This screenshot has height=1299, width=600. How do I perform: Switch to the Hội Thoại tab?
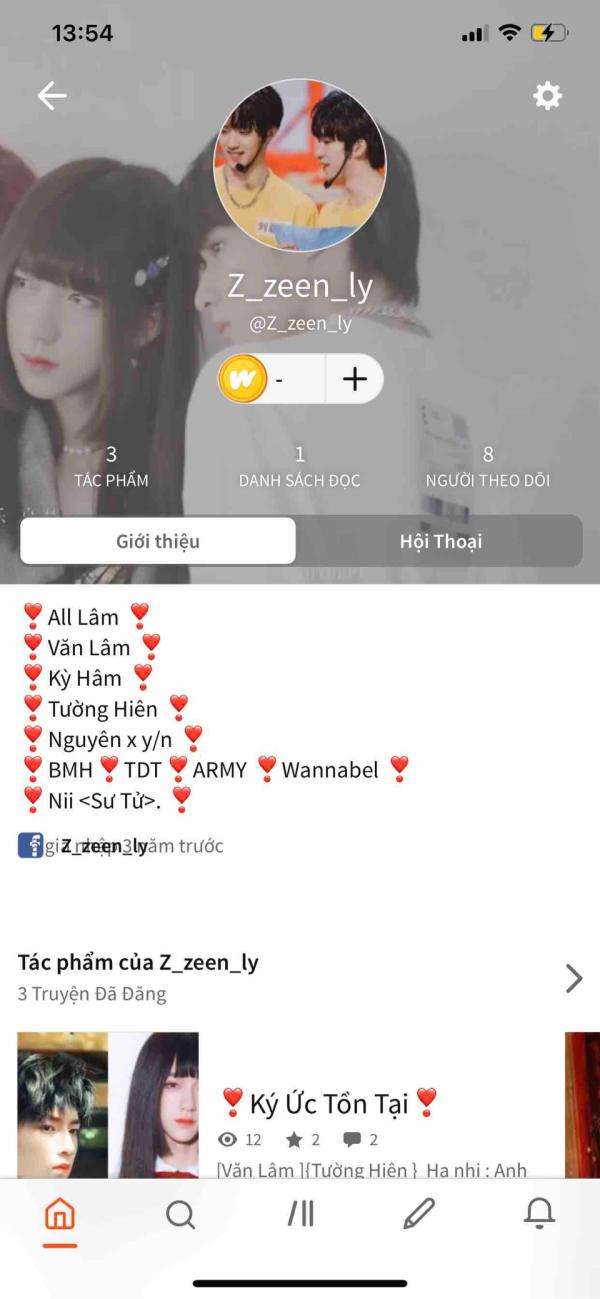(x=440, y=541)
